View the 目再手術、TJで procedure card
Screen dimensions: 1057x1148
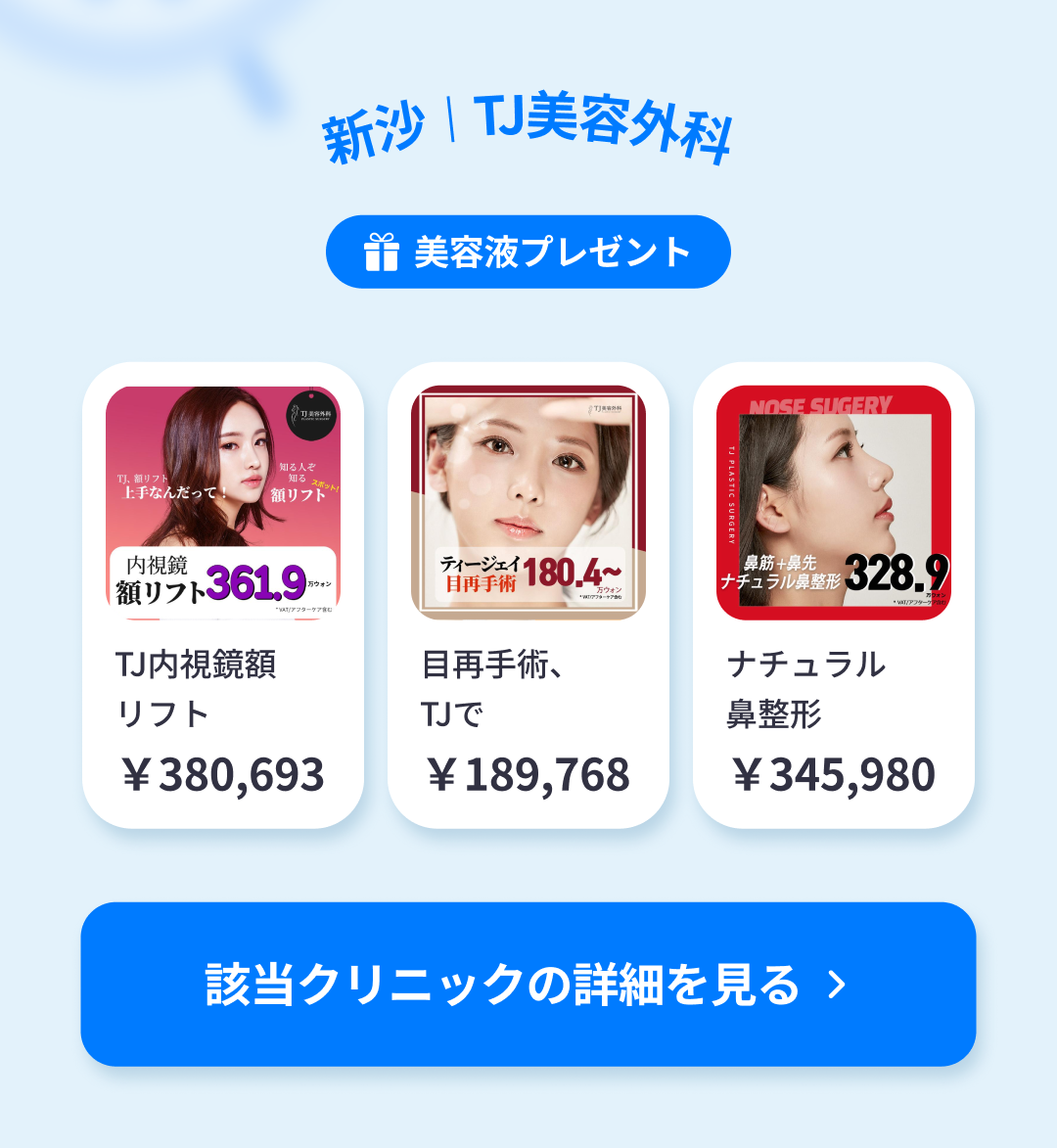pyautogui.click(x=528, y=595)
